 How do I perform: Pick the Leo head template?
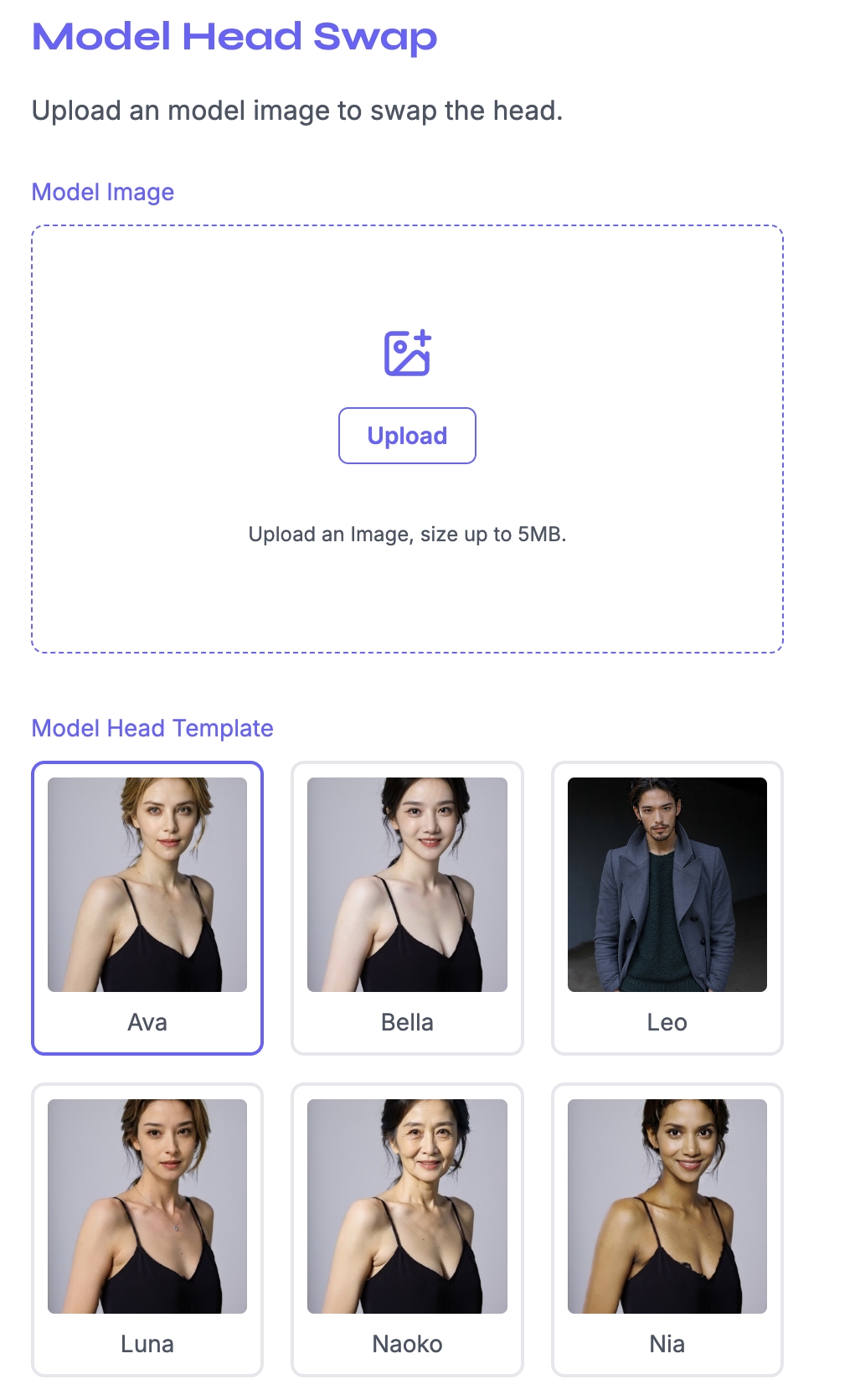(x=667, y=907)
